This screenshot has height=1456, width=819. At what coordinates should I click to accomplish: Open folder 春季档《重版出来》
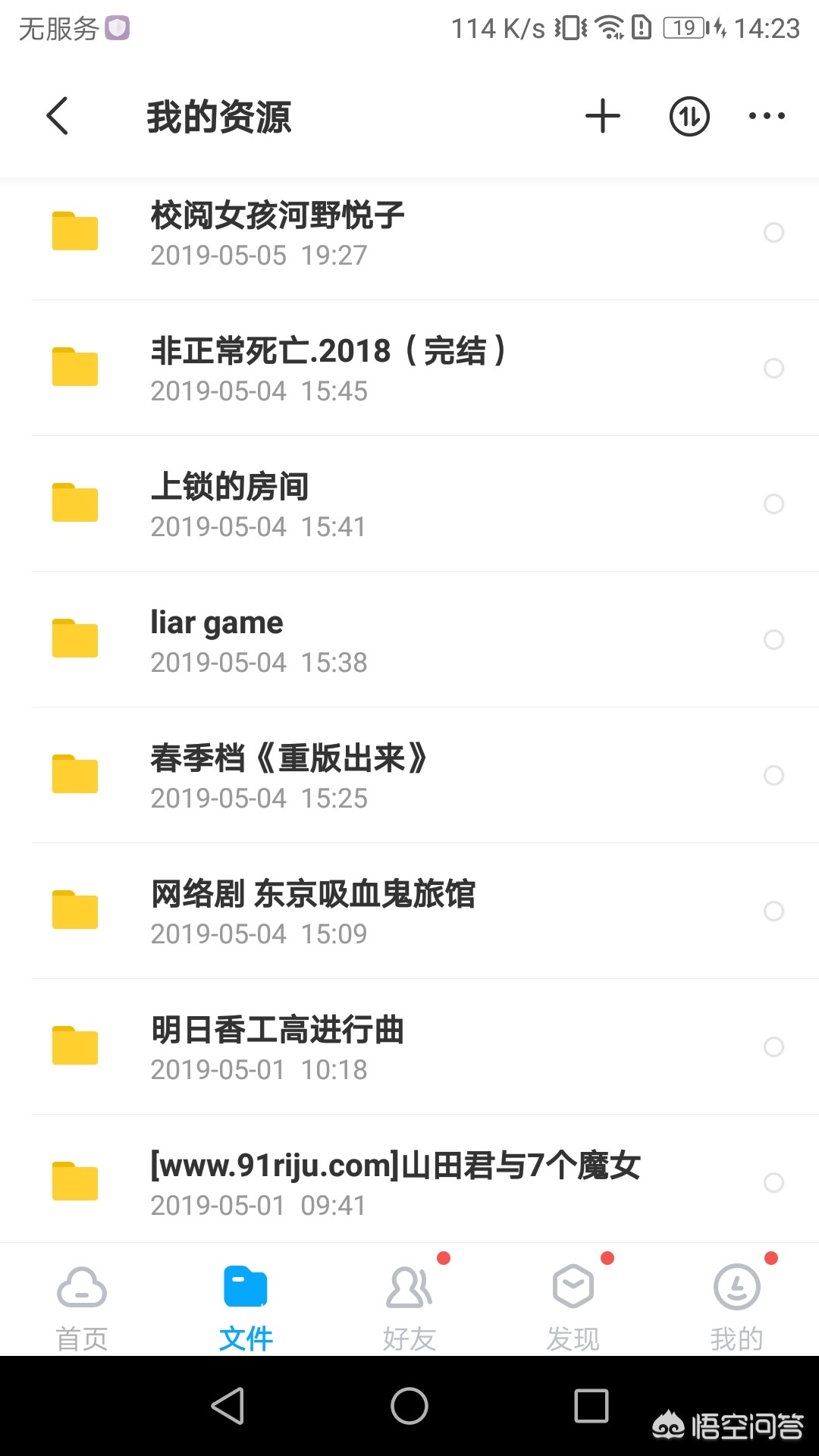(x=288, y=776)
